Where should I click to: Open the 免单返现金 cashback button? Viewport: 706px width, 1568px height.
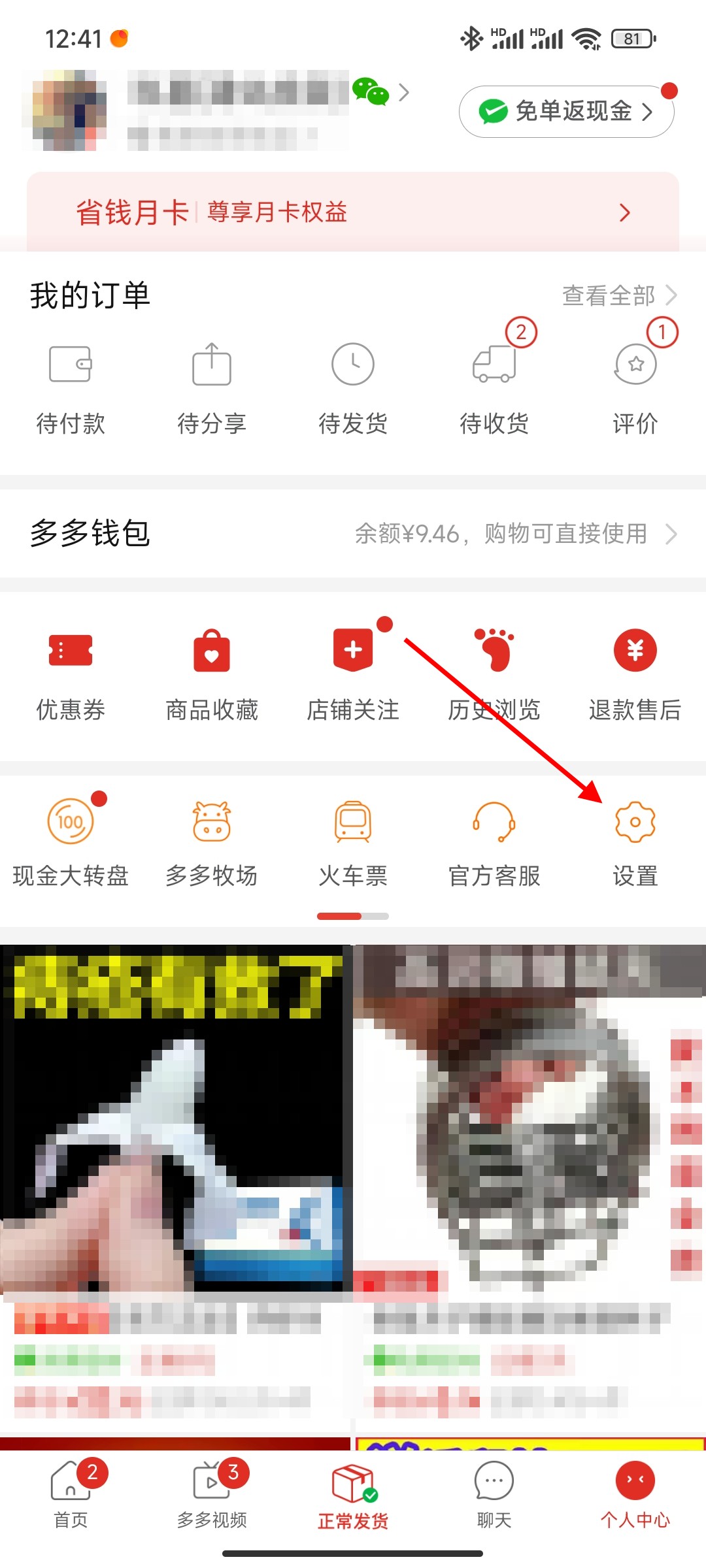pos(566,112)
